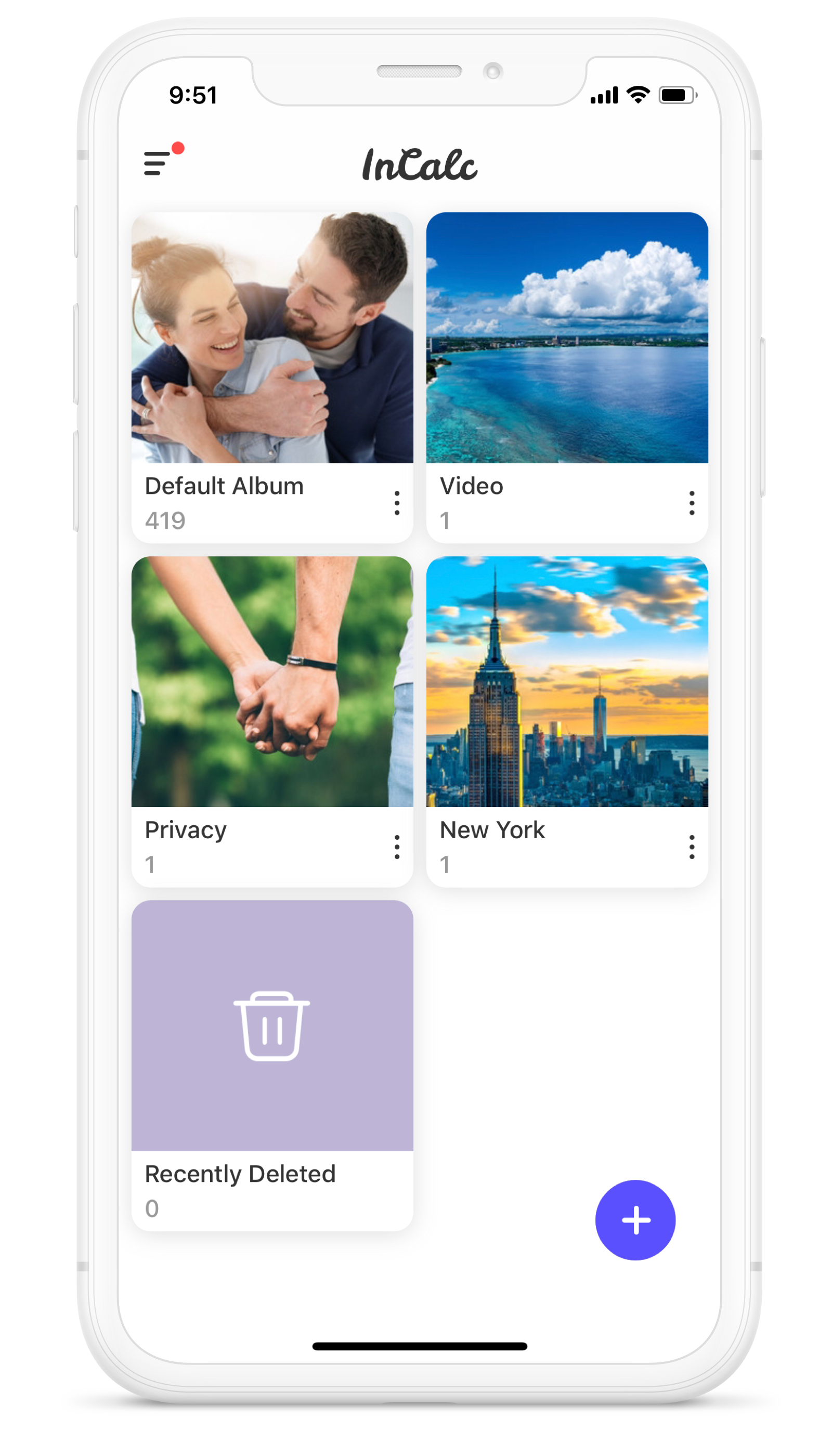
Task: Add a new album with plus button
Action: point(635,1220)
